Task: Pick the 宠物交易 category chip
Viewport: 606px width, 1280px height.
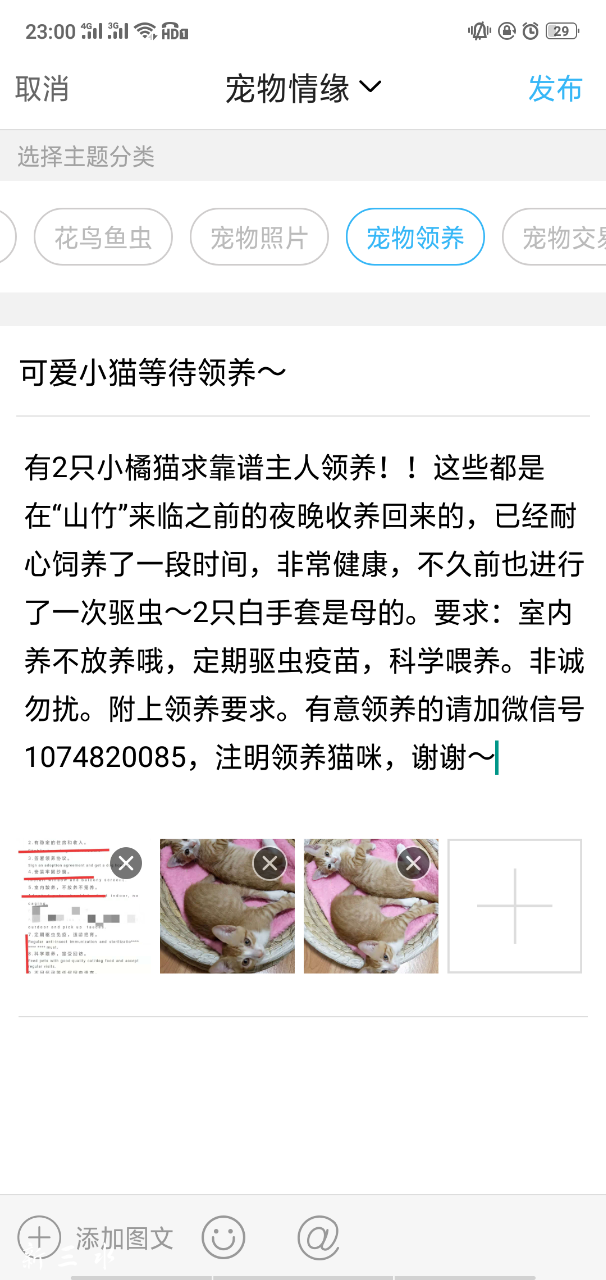Action: (555, 237)
